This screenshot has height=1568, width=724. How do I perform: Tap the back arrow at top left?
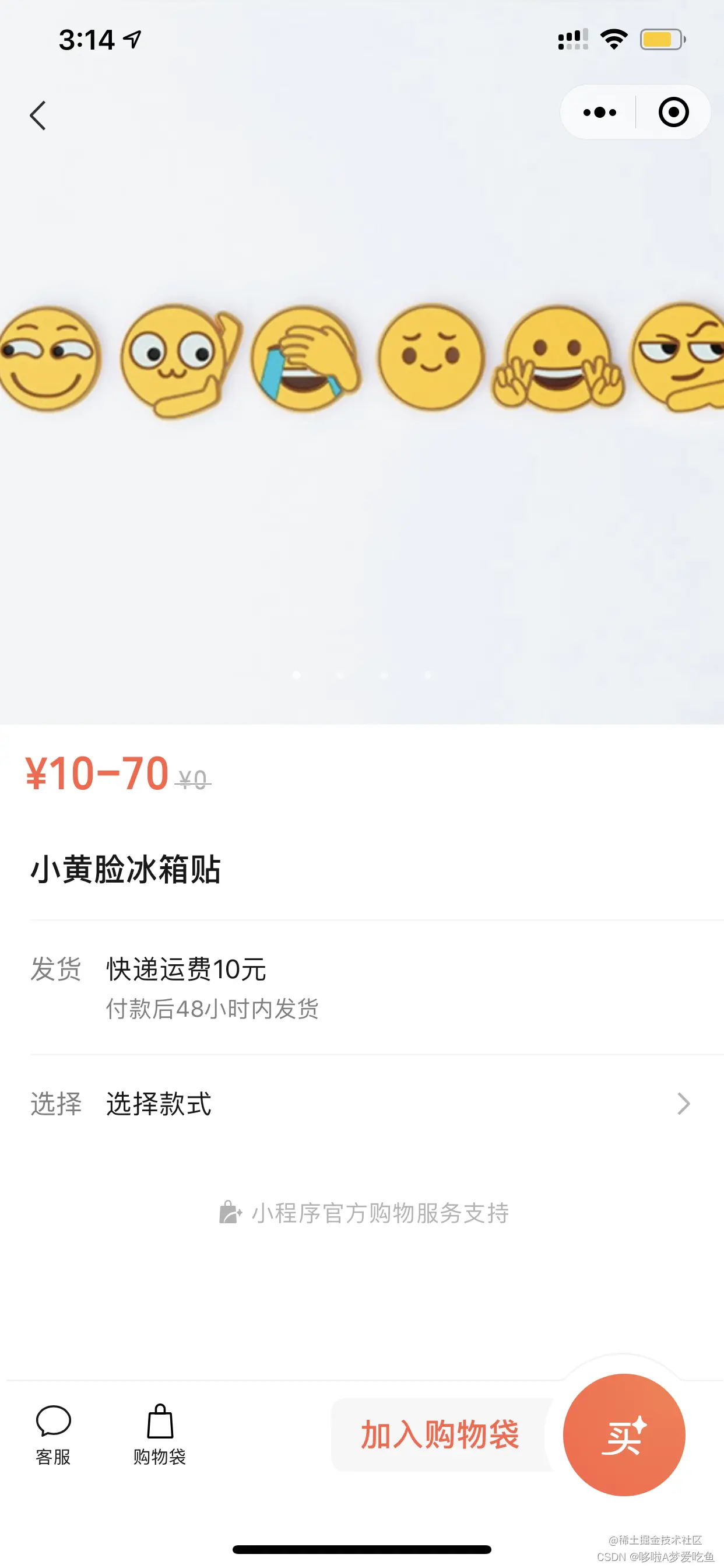point(38,116)
